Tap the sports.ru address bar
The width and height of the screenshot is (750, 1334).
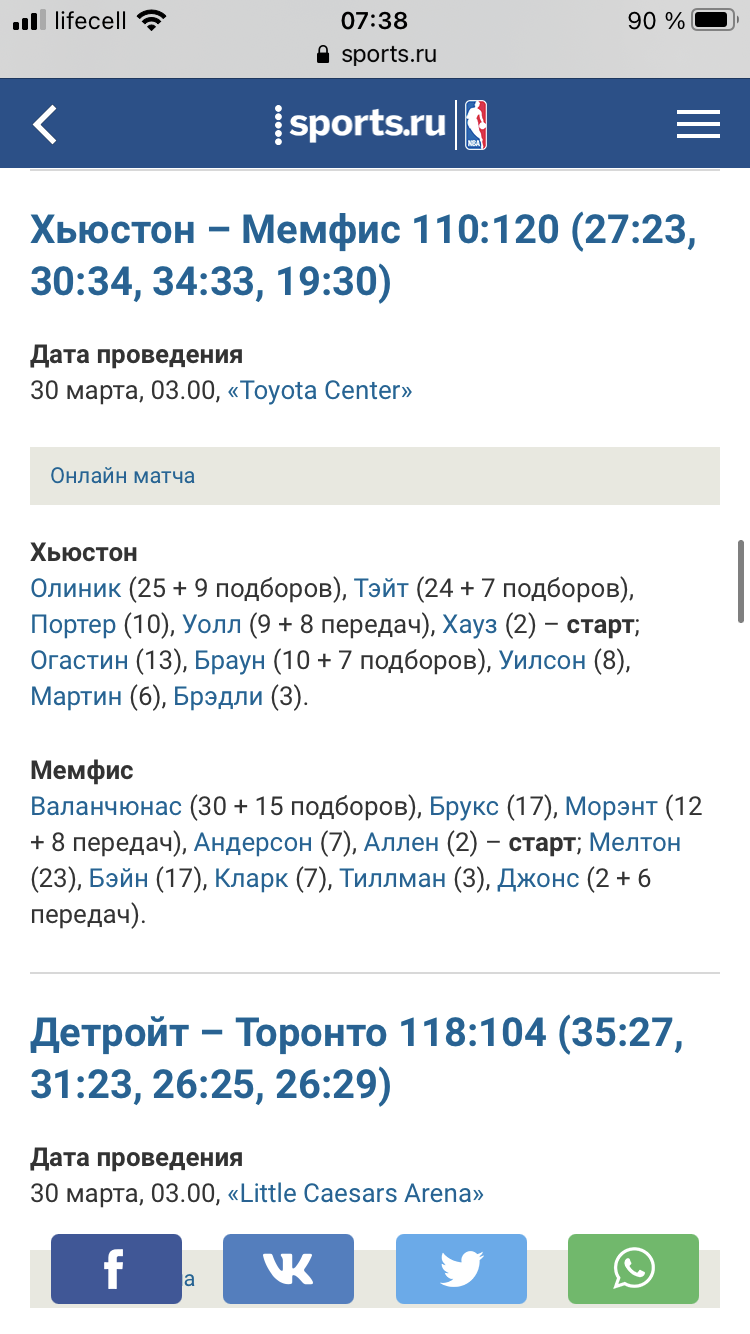click(375, 54)
